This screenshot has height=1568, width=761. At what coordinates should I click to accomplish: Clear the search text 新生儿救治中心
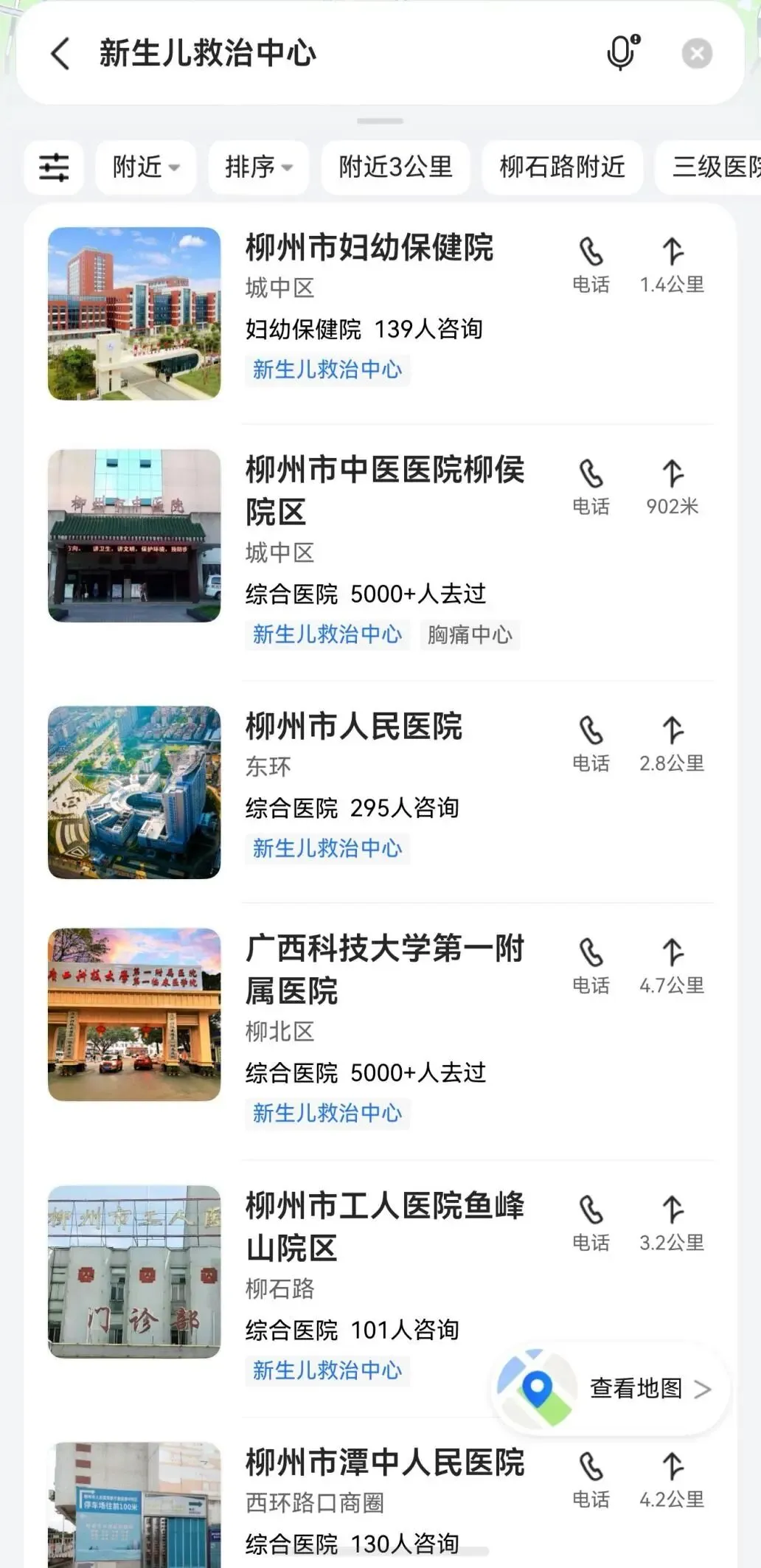pyautogui.click(x=697, y=53)
